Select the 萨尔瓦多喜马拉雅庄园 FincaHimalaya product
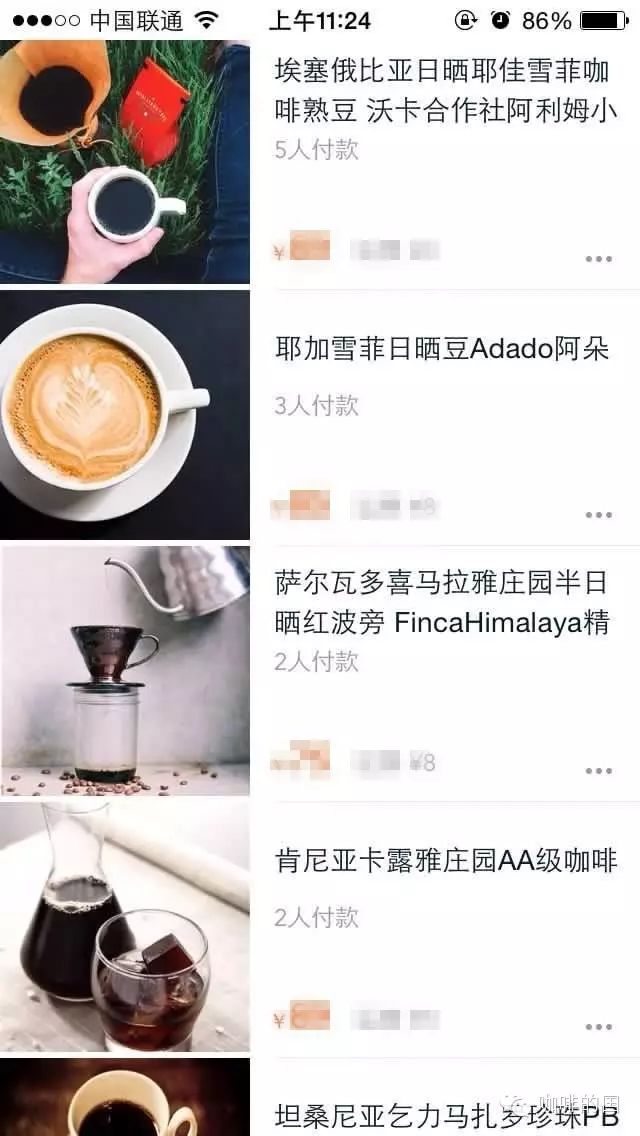 (x=441, y=603)
